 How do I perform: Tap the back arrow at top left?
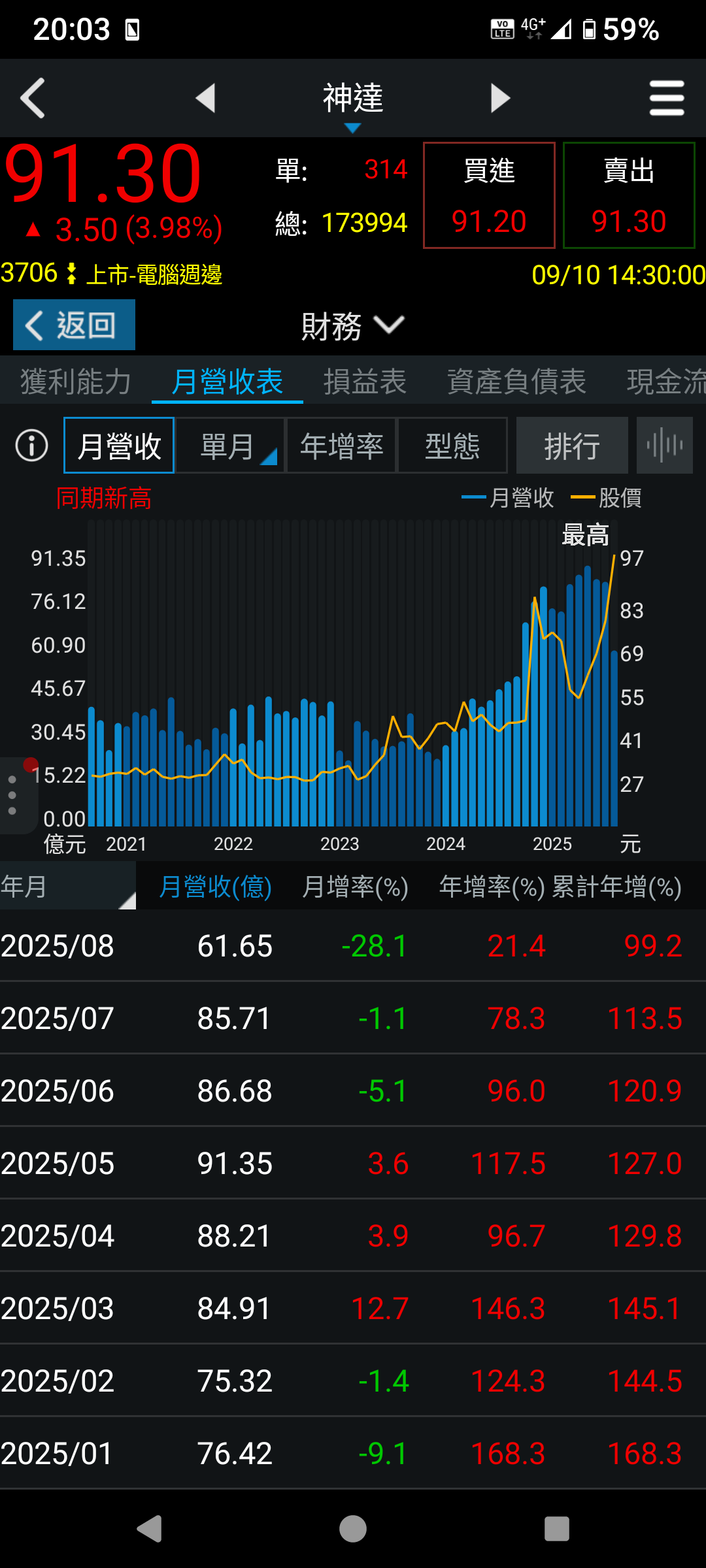(x=33, y=98)
